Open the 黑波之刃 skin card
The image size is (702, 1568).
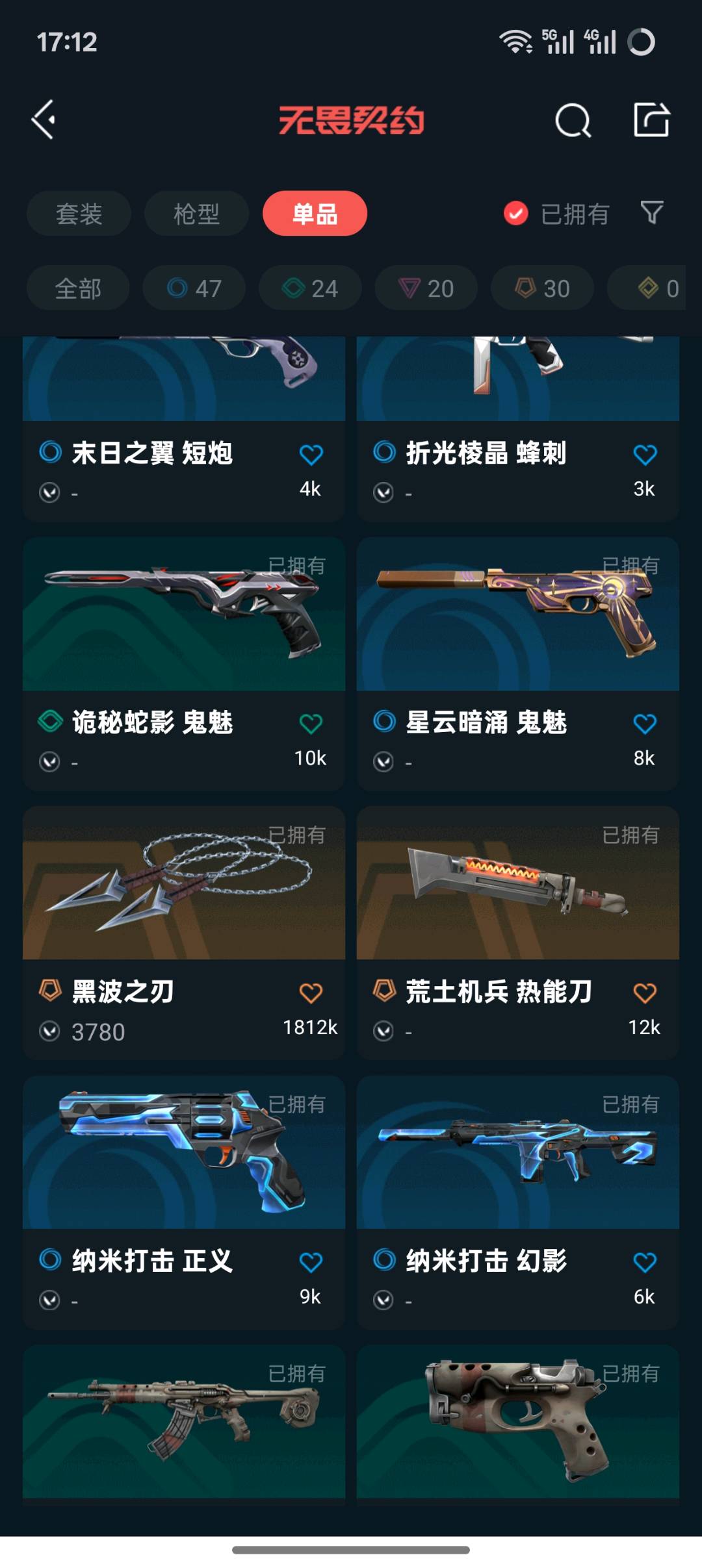point(184,933)
